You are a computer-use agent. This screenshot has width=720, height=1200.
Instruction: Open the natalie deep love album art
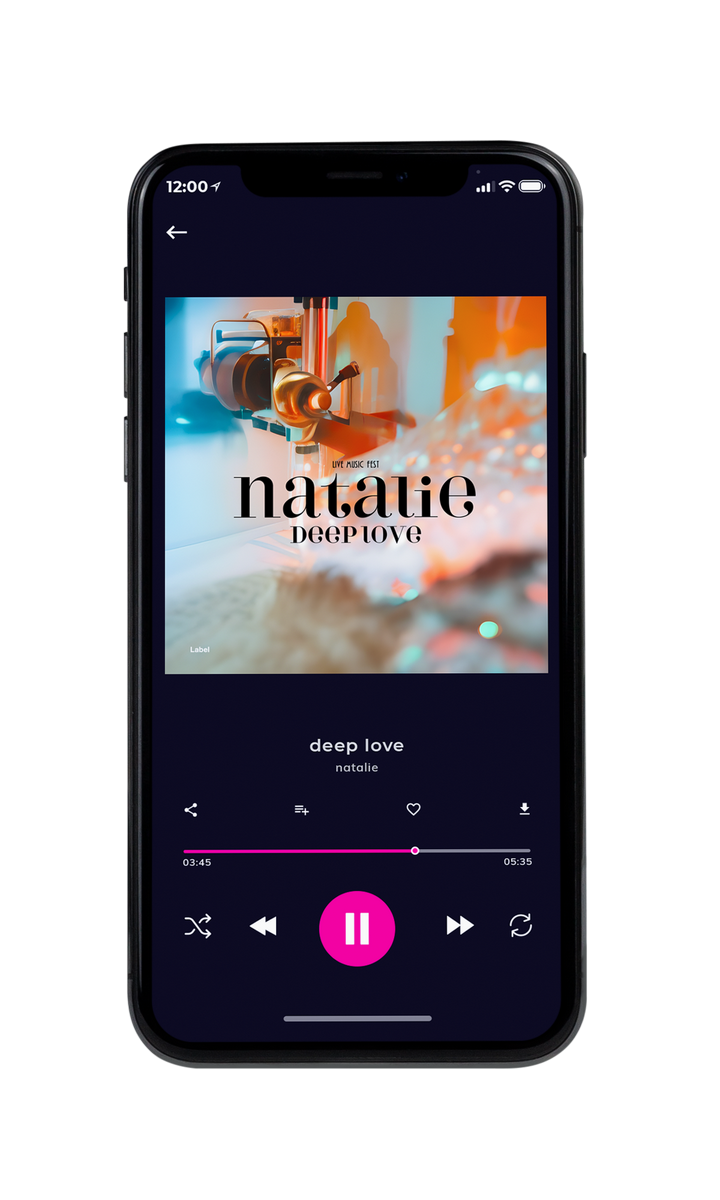tap(356, 485)
